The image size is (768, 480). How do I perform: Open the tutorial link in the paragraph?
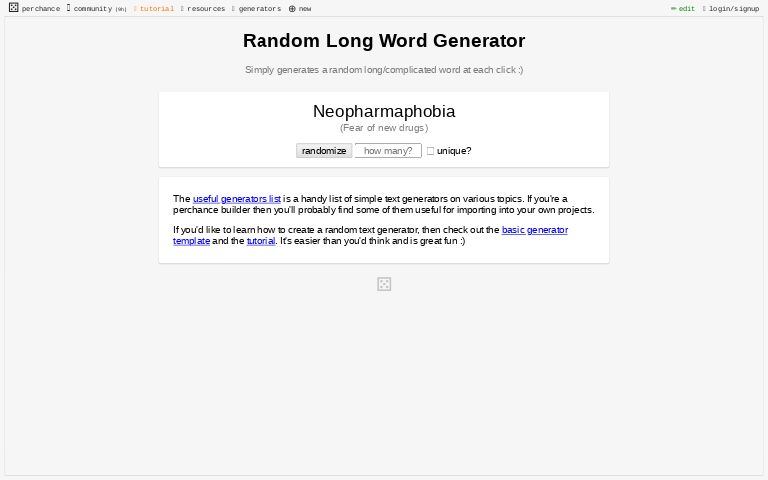tap(261, 241)
